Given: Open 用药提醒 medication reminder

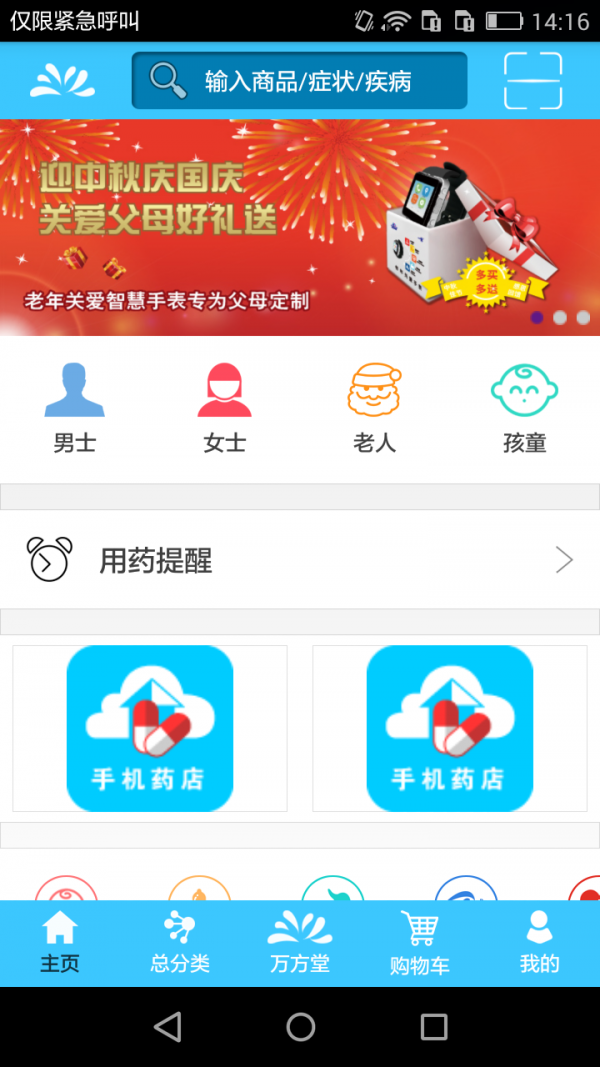Looking at the screenshot, I should pyautogui.click(x=299, y=560).
